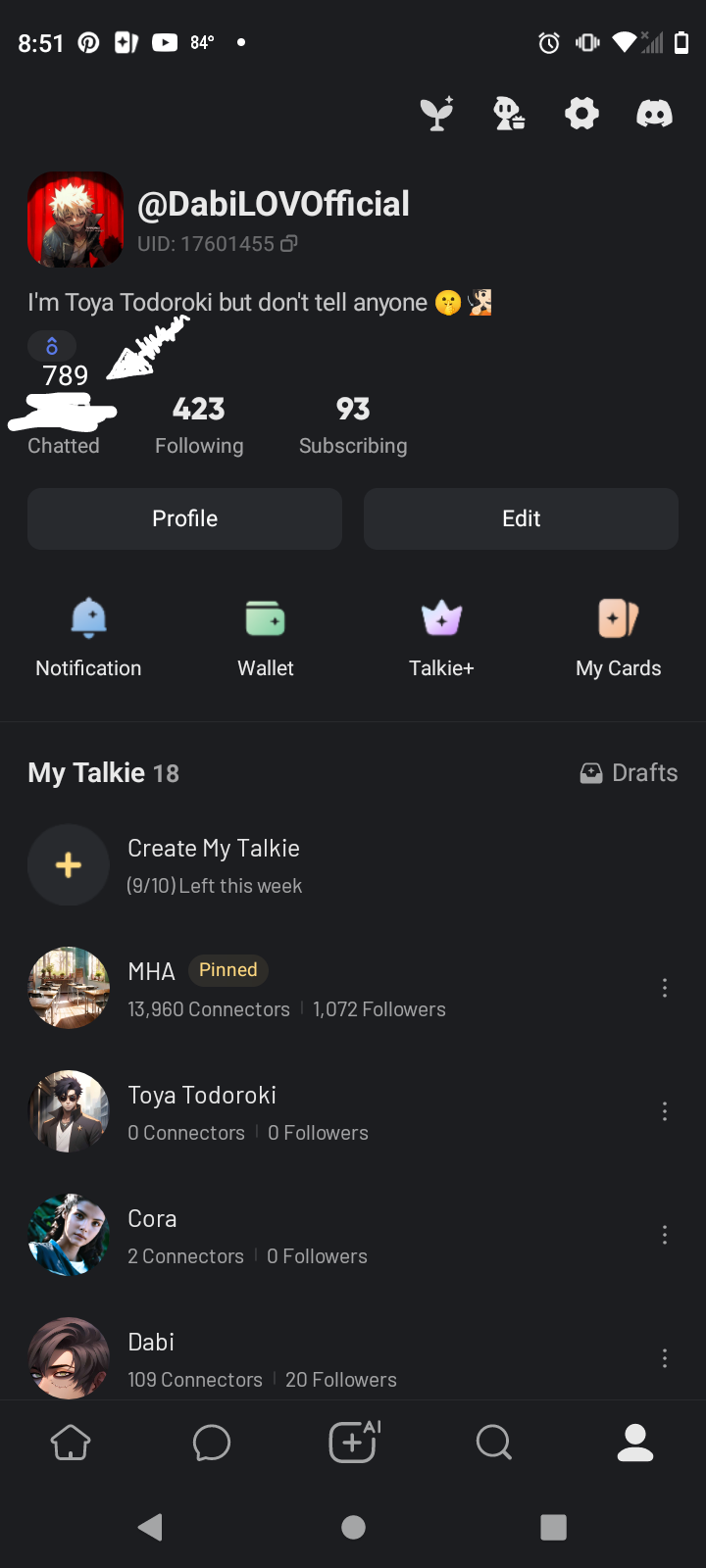Switch to the chats tab

[x=212, y=1443]
